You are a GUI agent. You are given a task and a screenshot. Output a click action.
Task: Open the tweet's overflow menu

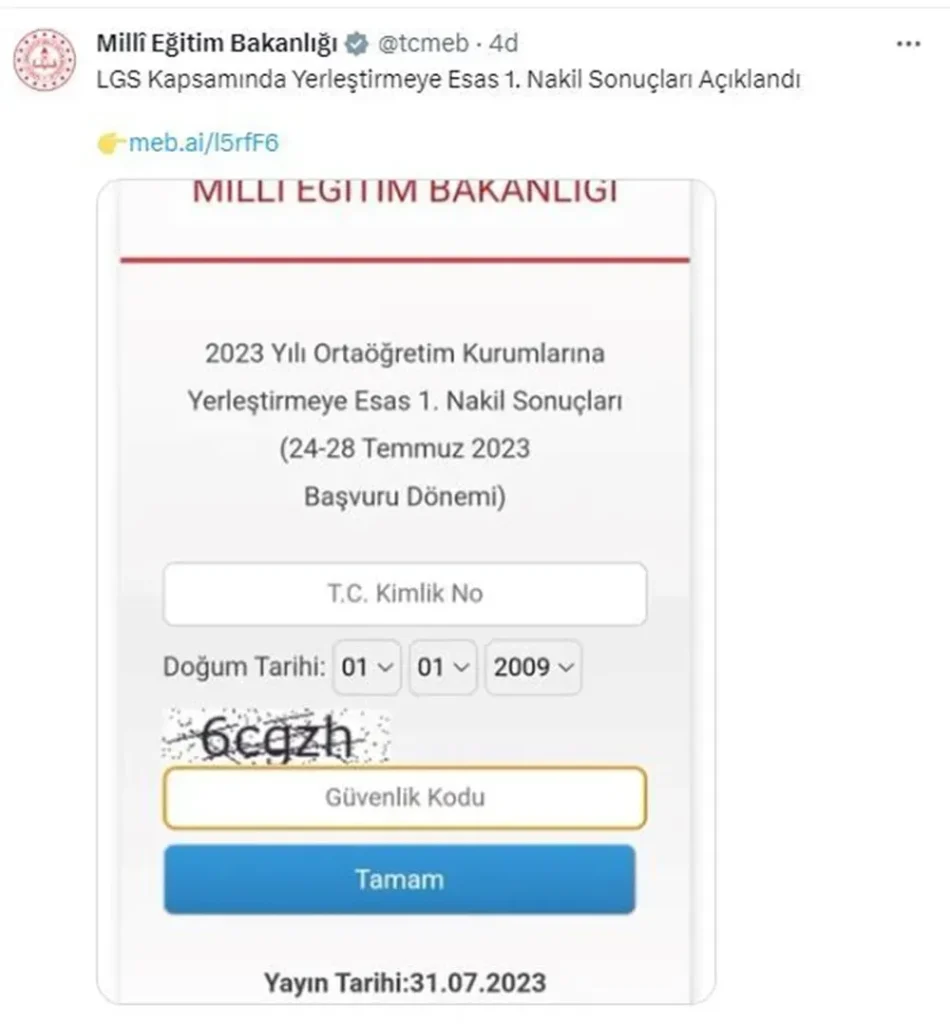coord(907,45)
